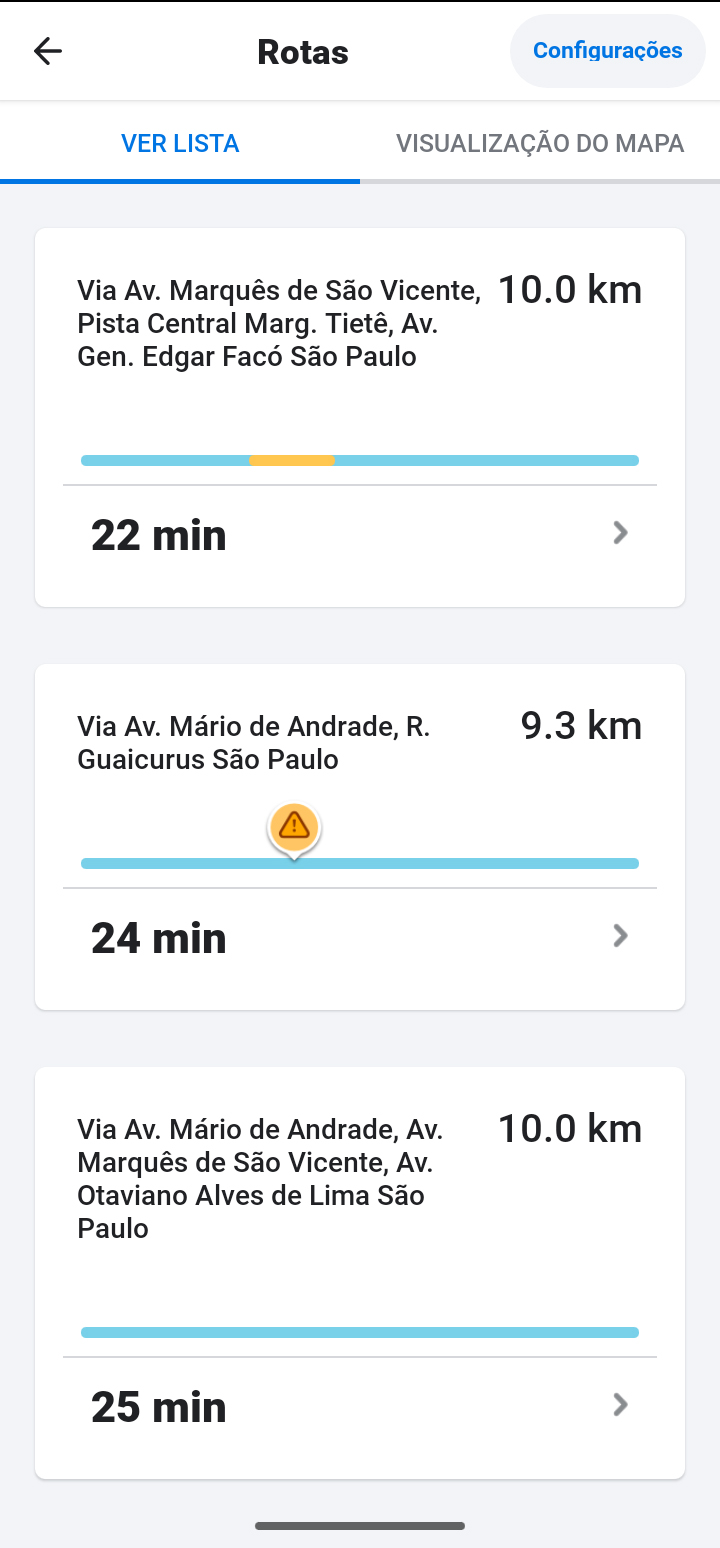Switch to Visualização do Mapa tab
The width and height of the screenshot is (720, 1548).
coord(540,143)
